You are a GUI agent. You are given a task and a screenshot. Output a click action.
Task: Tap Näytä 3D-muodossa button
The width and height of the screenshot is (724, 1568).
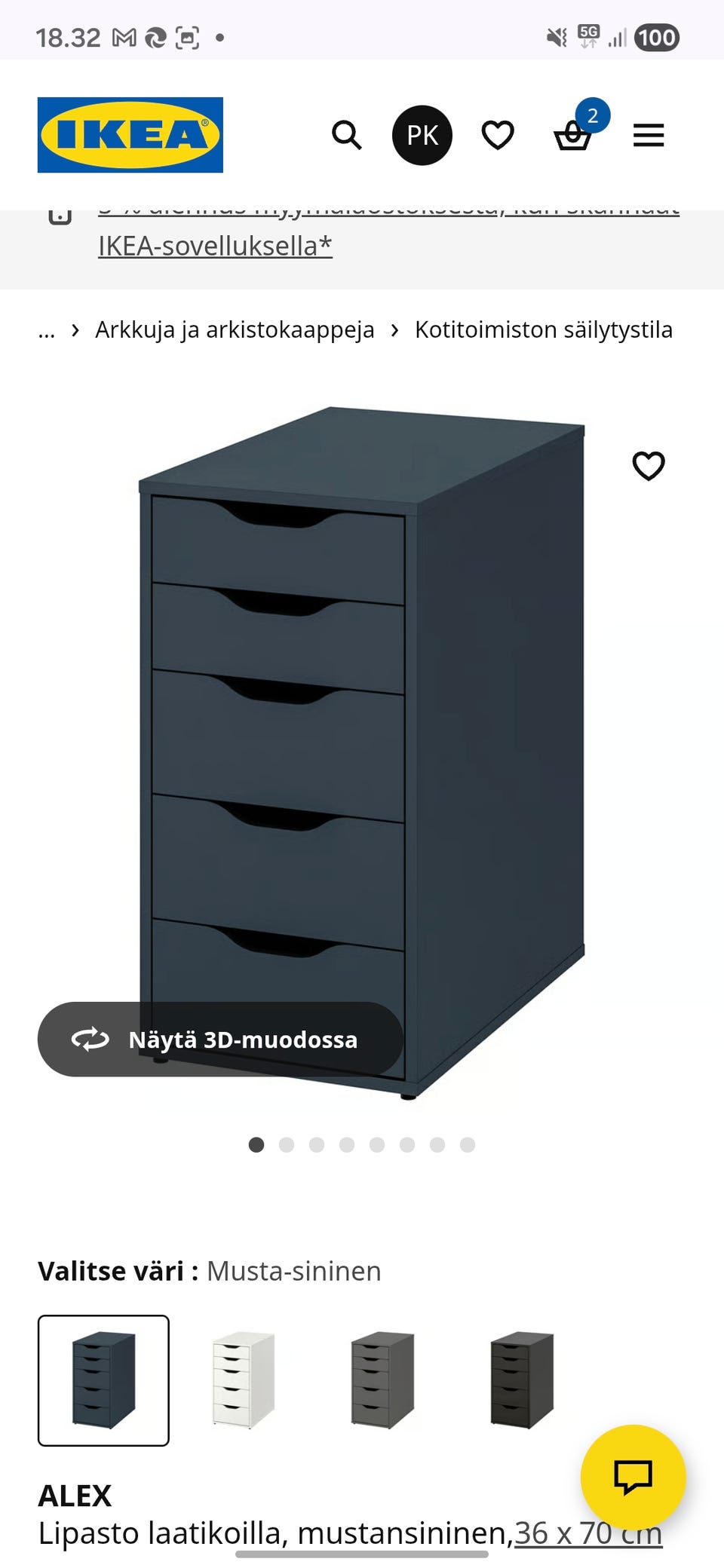point(220,1040)
